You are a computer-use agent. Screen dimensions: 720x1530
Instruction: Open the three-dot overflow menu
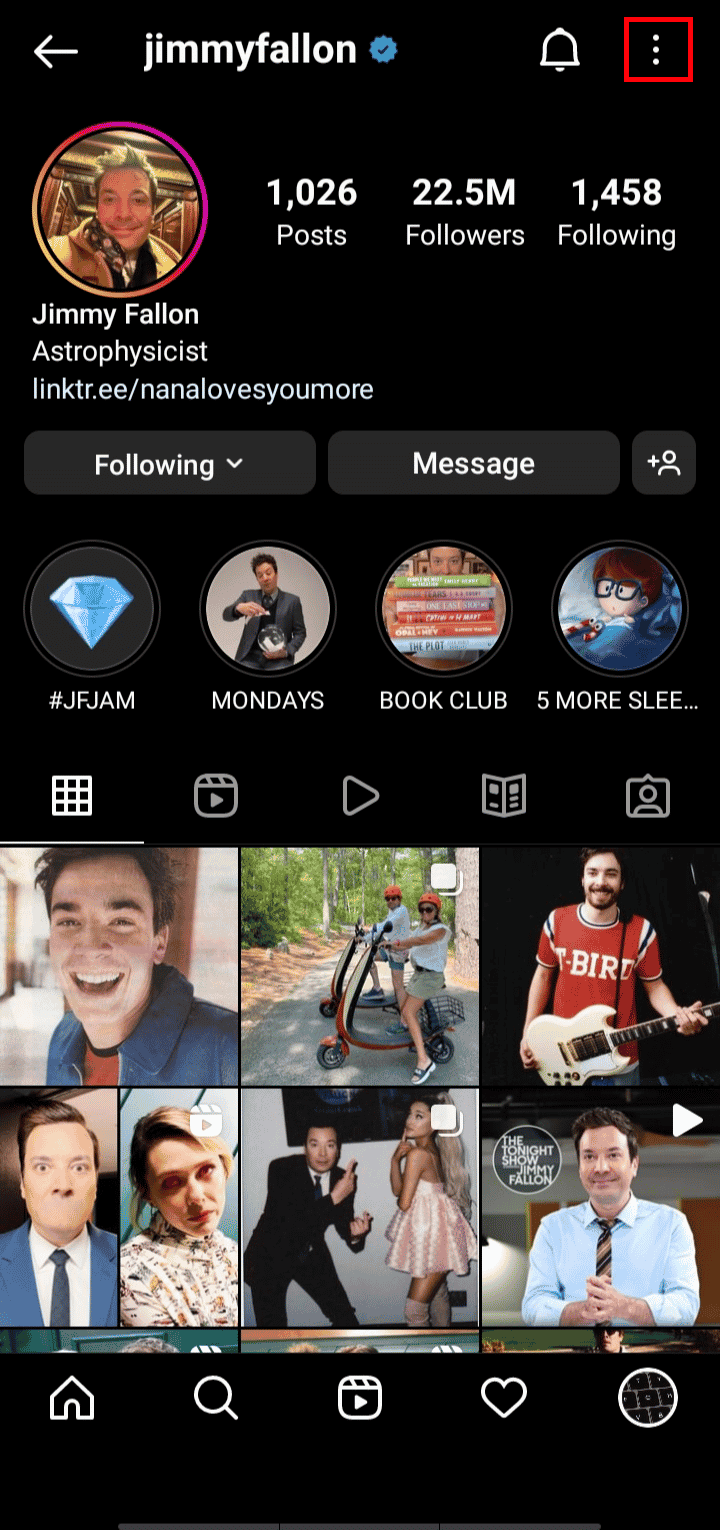point(657,50)
